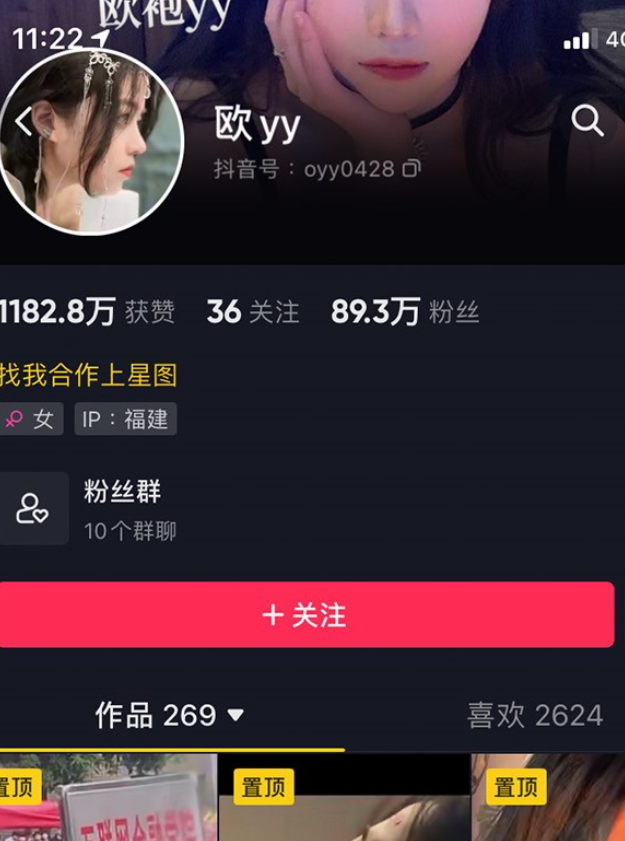Viewport: 625px width, 841px height.
Task: View the 36 关注 following list
Action: coord(253,312)
